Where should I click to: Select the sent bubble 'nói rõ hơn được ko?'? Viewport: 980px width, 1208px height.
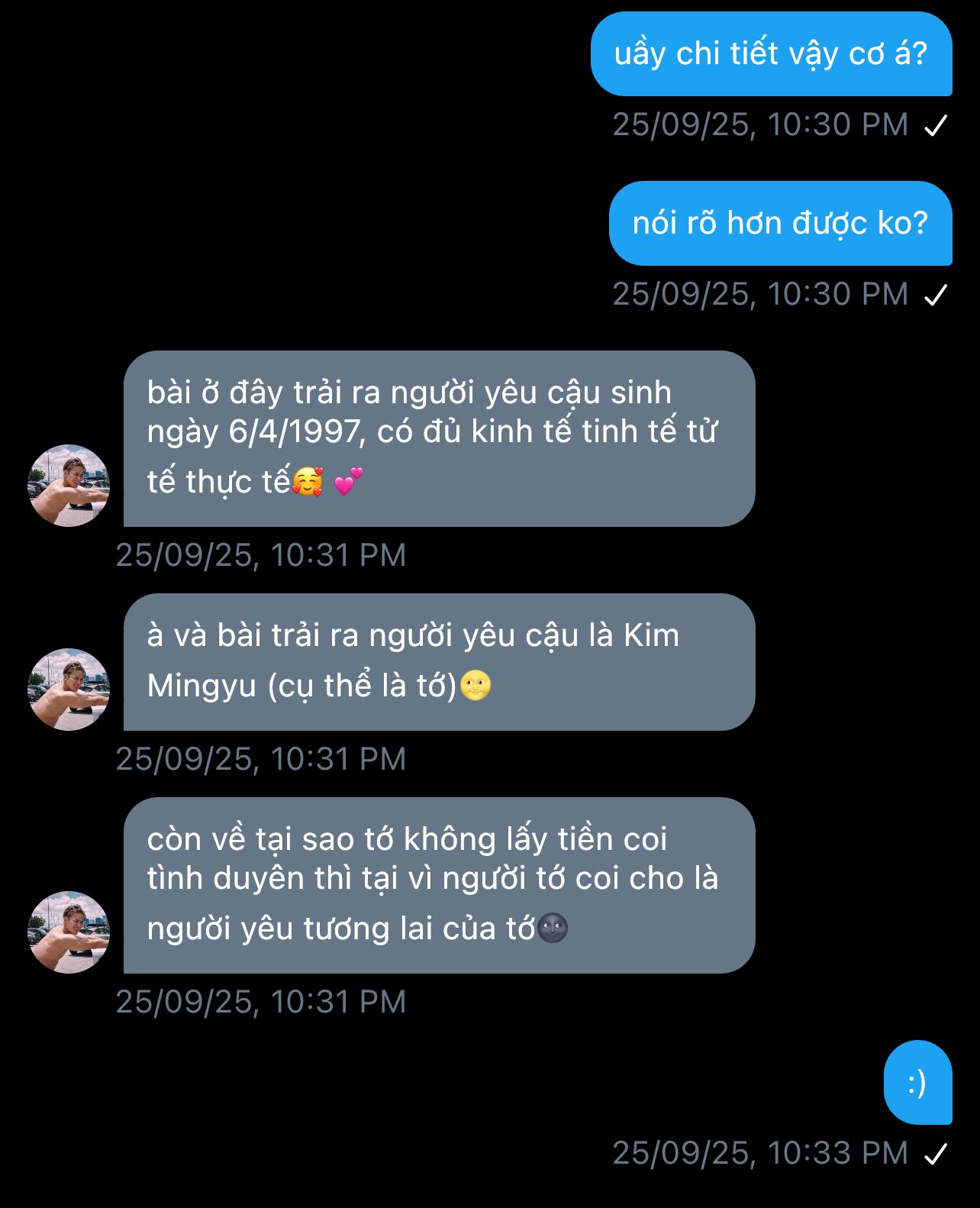(x=780, y=223)
